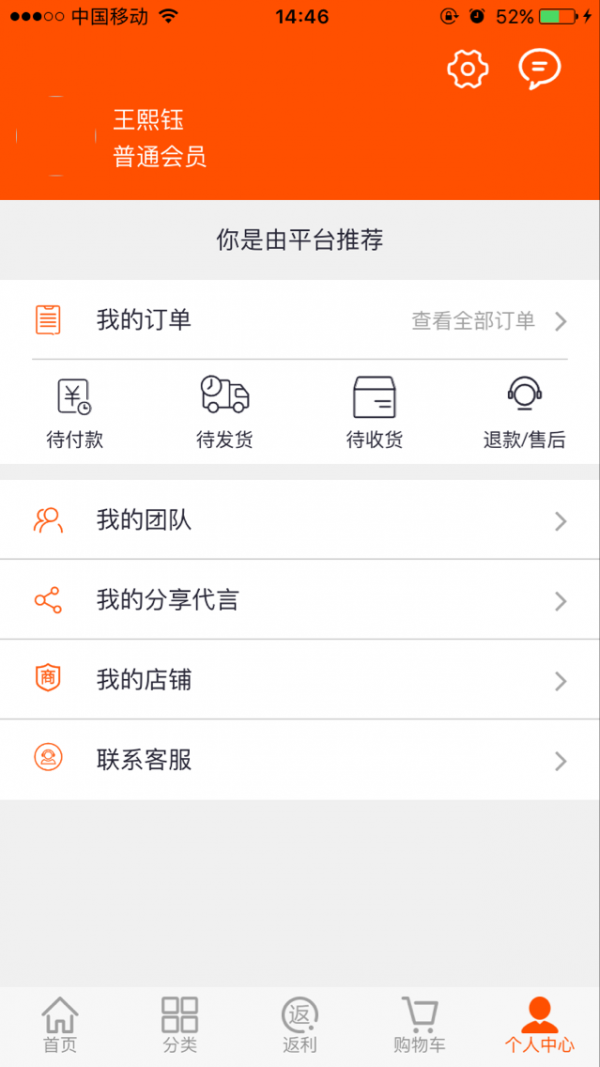
Task: Open My Team (我的团队)
Action: click(x=300, y=520)
